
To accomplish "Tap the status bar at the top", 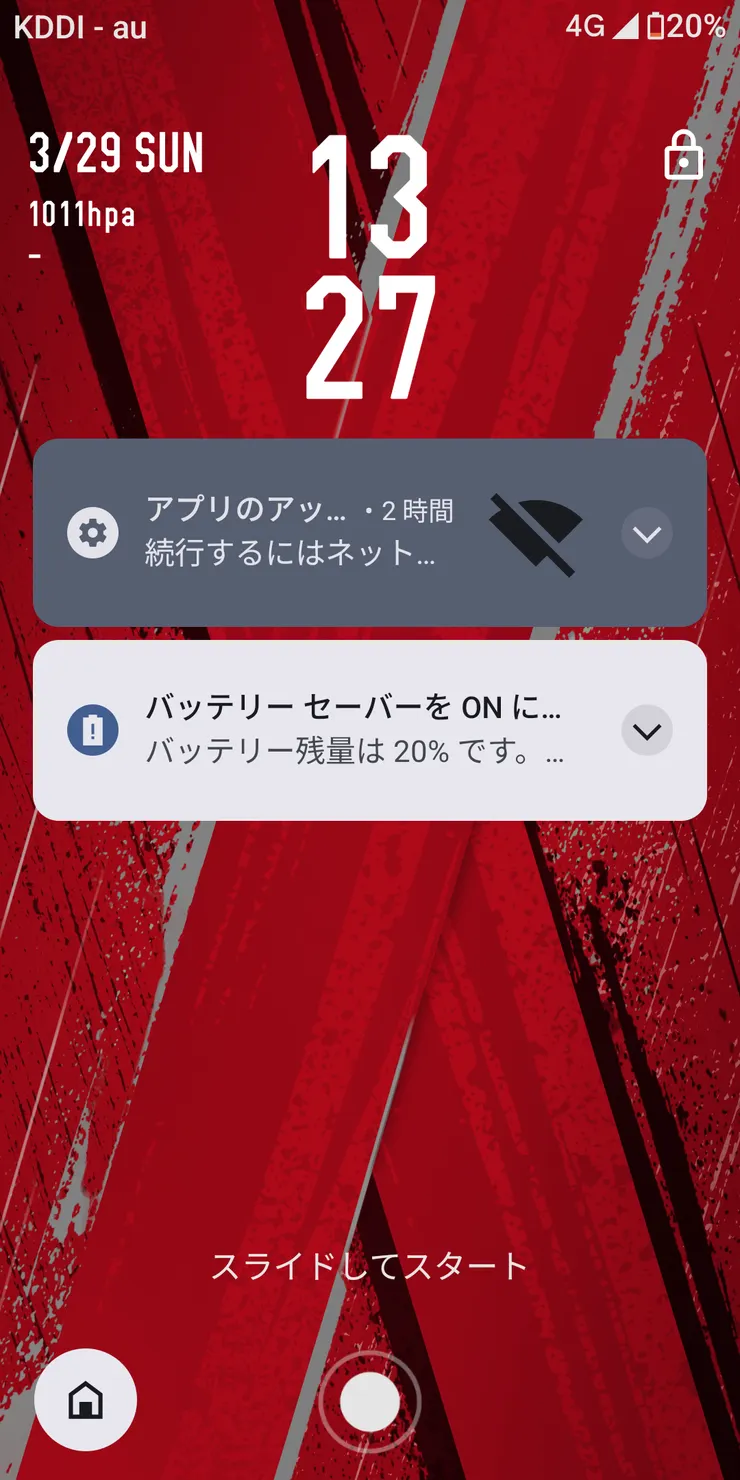I will point(370,28).
